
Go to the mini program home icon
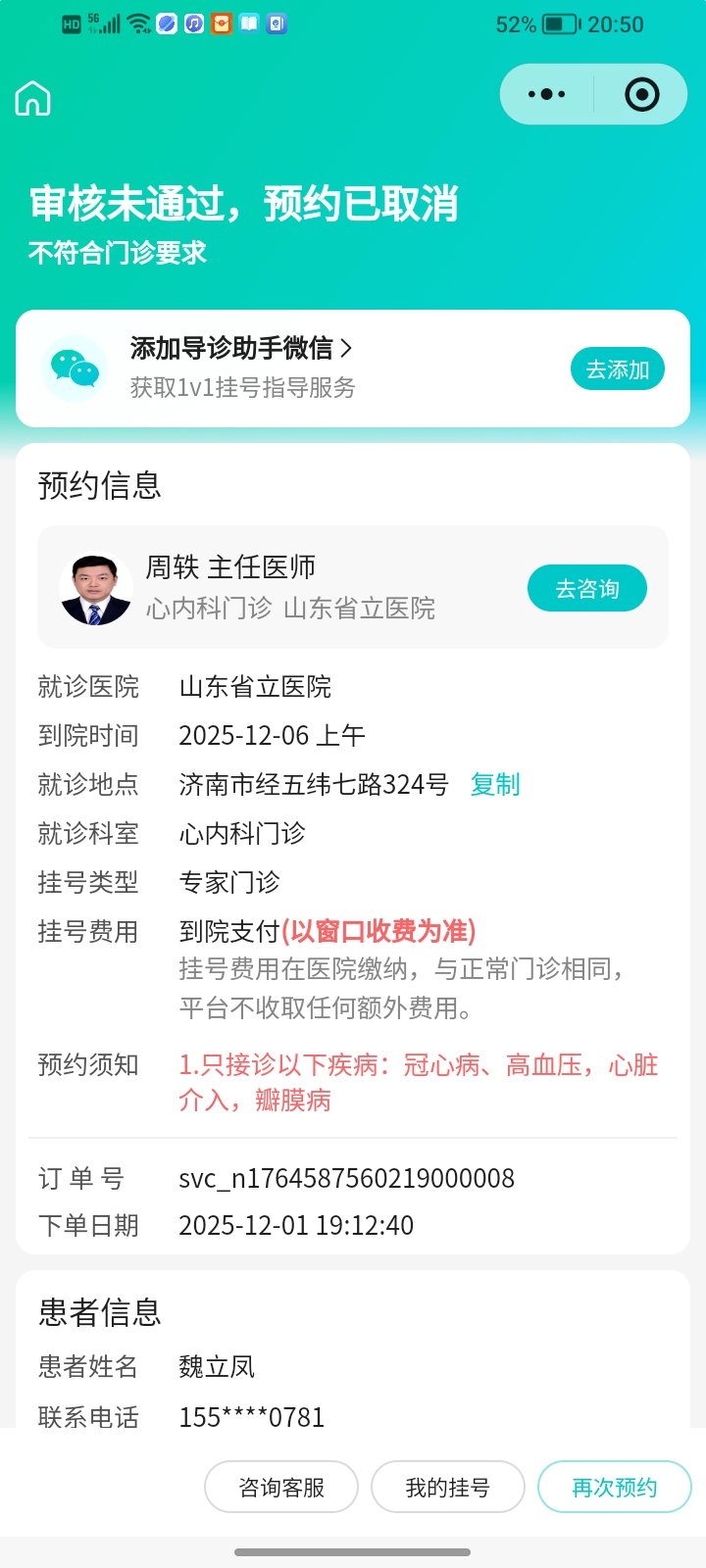click(x=33, y=98)
